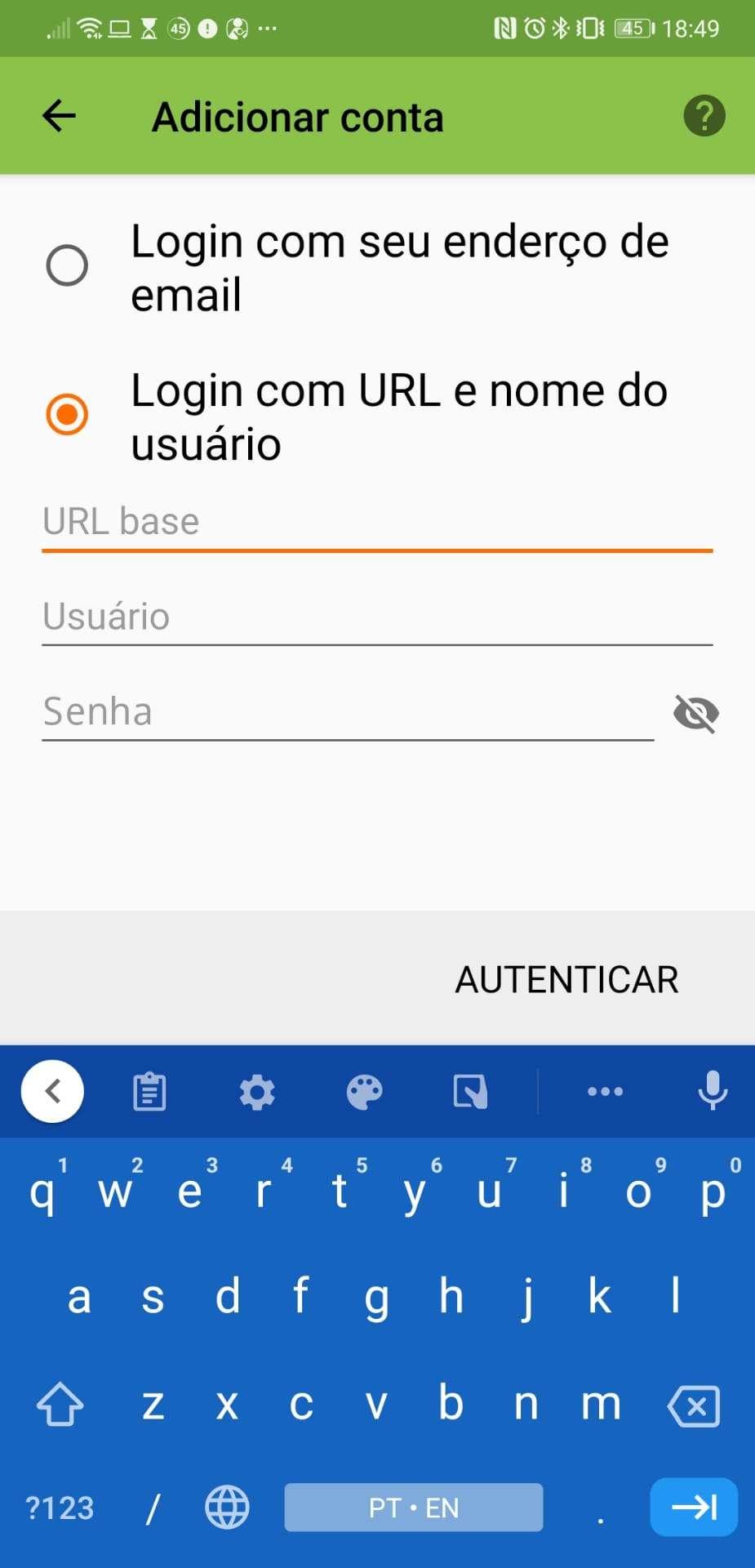This screenshot has height=1568, width=755.
Task: Open keyboard clipboard
Action: pos(149,1092)
